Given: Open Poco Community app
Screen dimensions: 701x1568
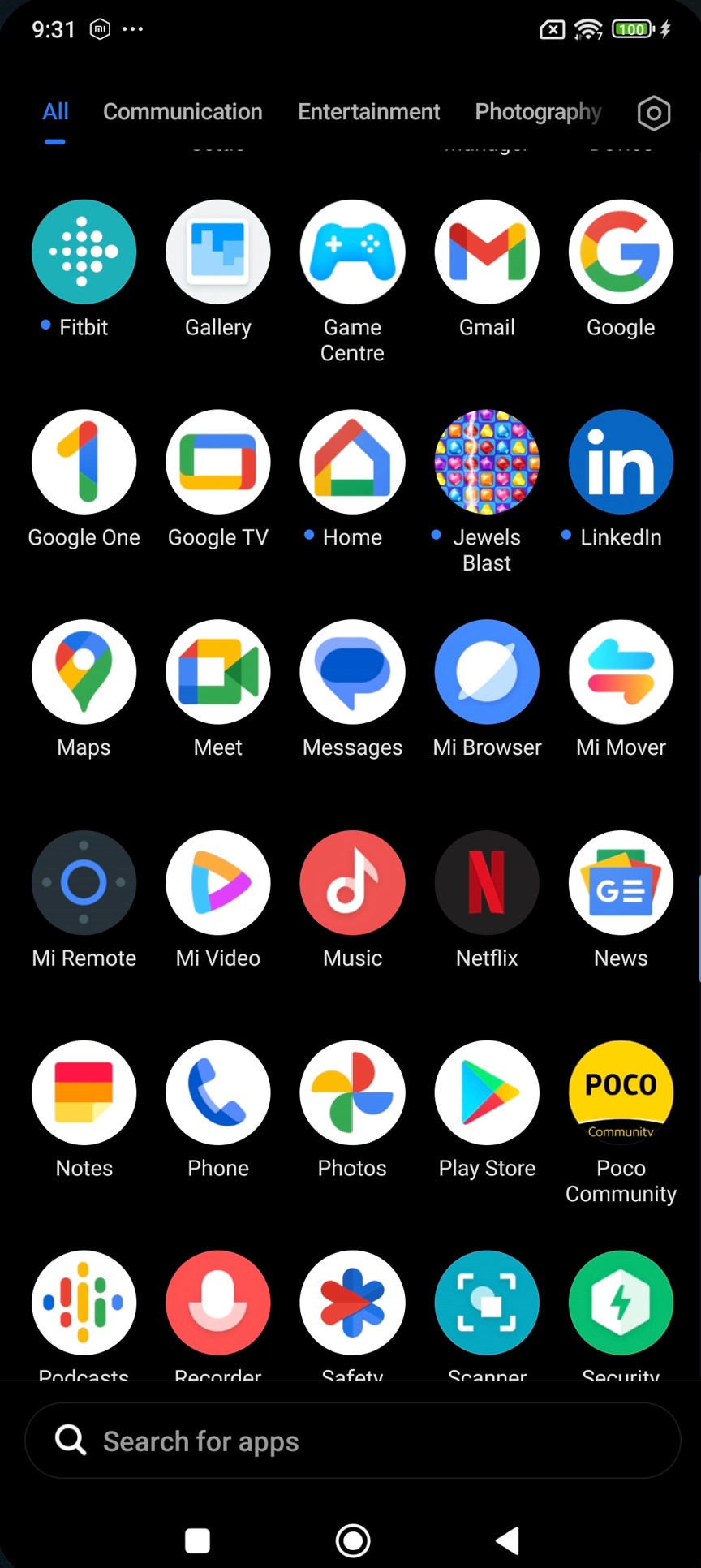Looking at the screenshot, I should point(621,1093).
